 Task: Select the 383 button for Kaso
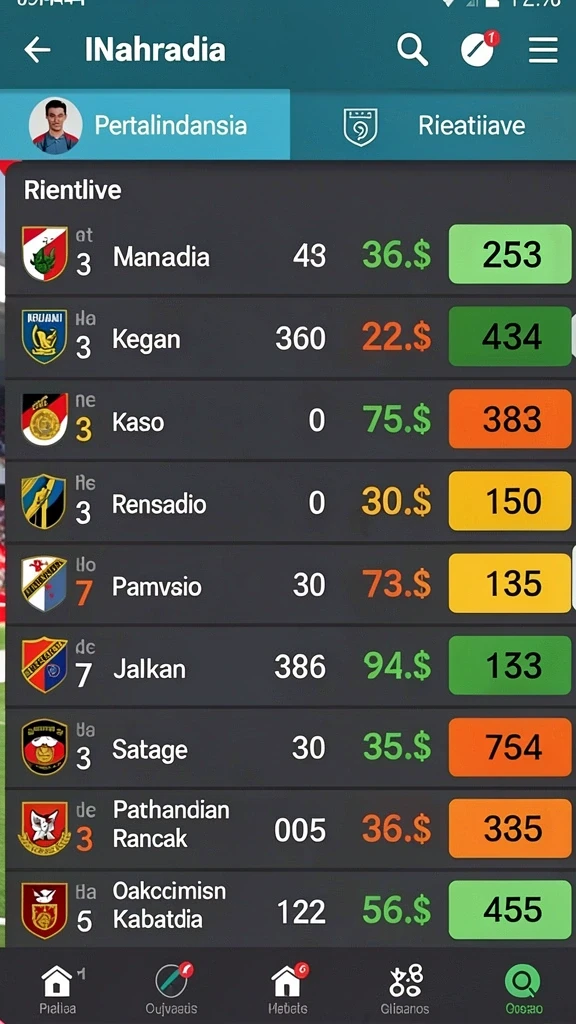pyautogui.click(x=510, y=419)
